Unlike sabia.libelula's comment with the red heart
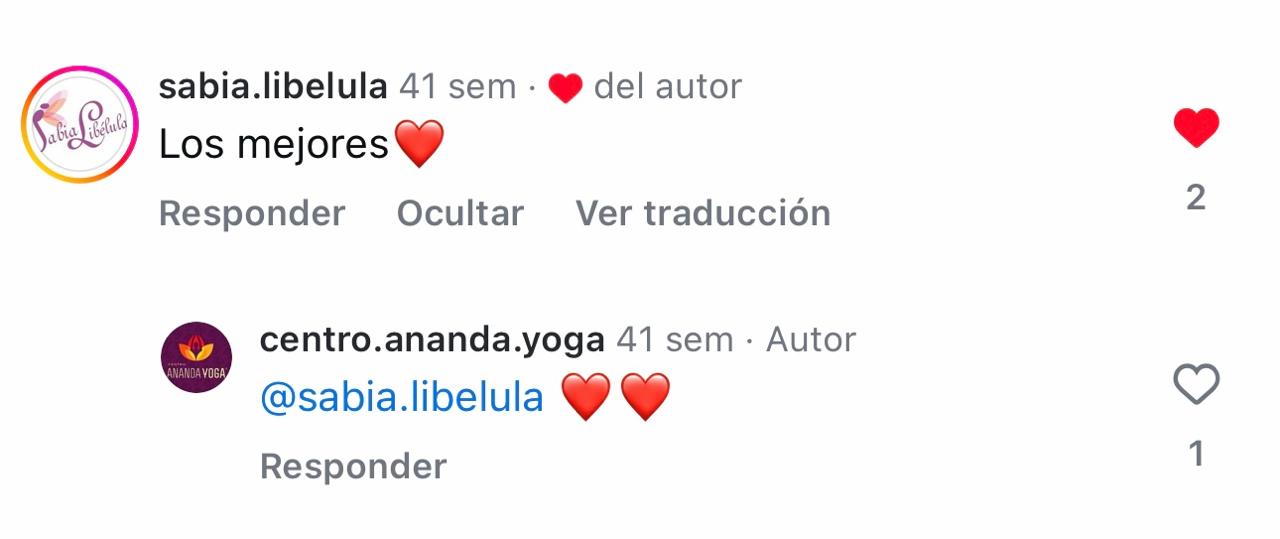Viewport: 1280px width, 539px height. click(x=1196, y=129)
